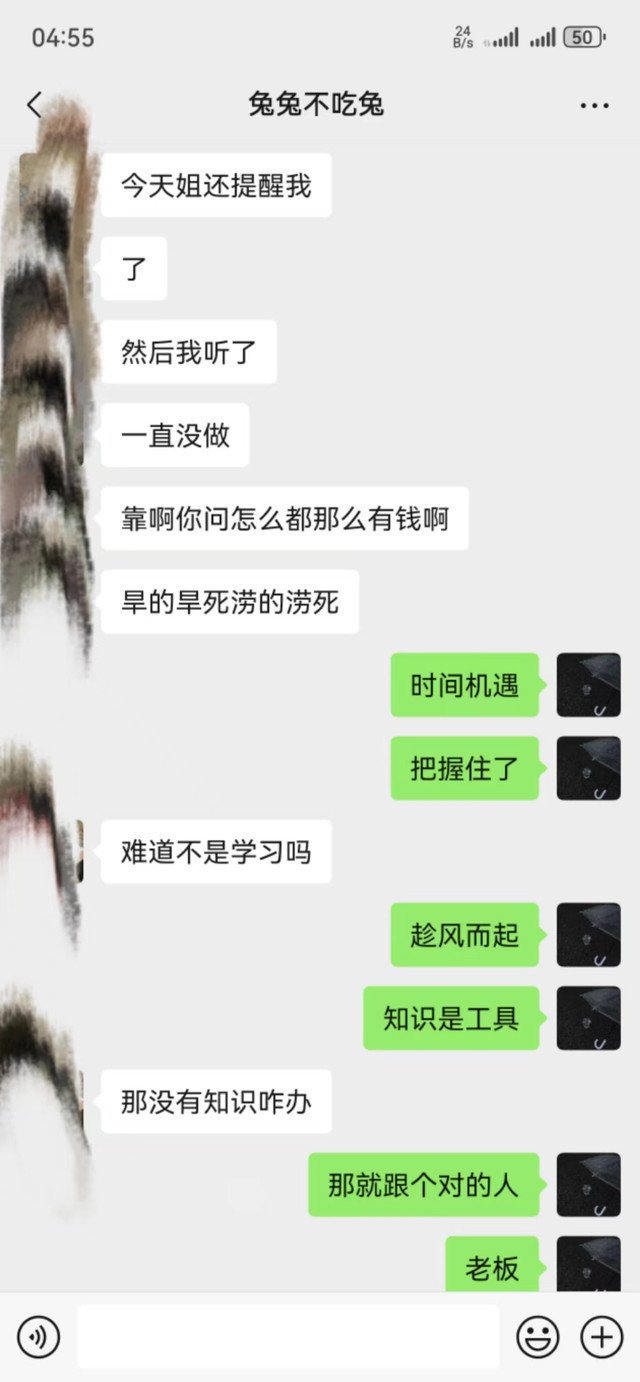The width and height of the screenshot is (640, 1382).
Task: Open my avatar next to 时间机遇
Action: coord(588,685)
